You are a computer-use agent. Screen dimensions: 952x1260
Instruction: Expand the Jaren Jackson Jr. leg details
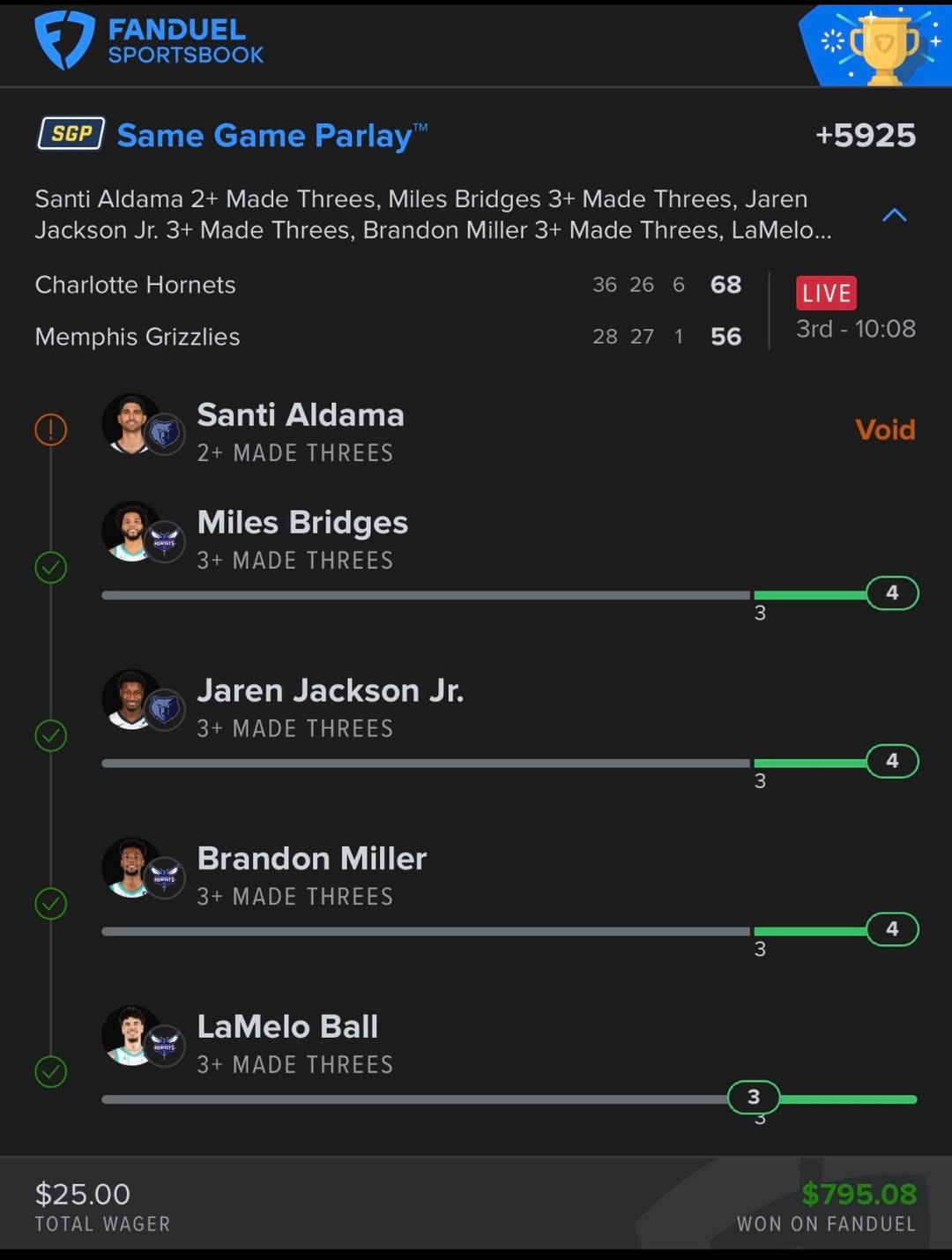click(331, 690)
